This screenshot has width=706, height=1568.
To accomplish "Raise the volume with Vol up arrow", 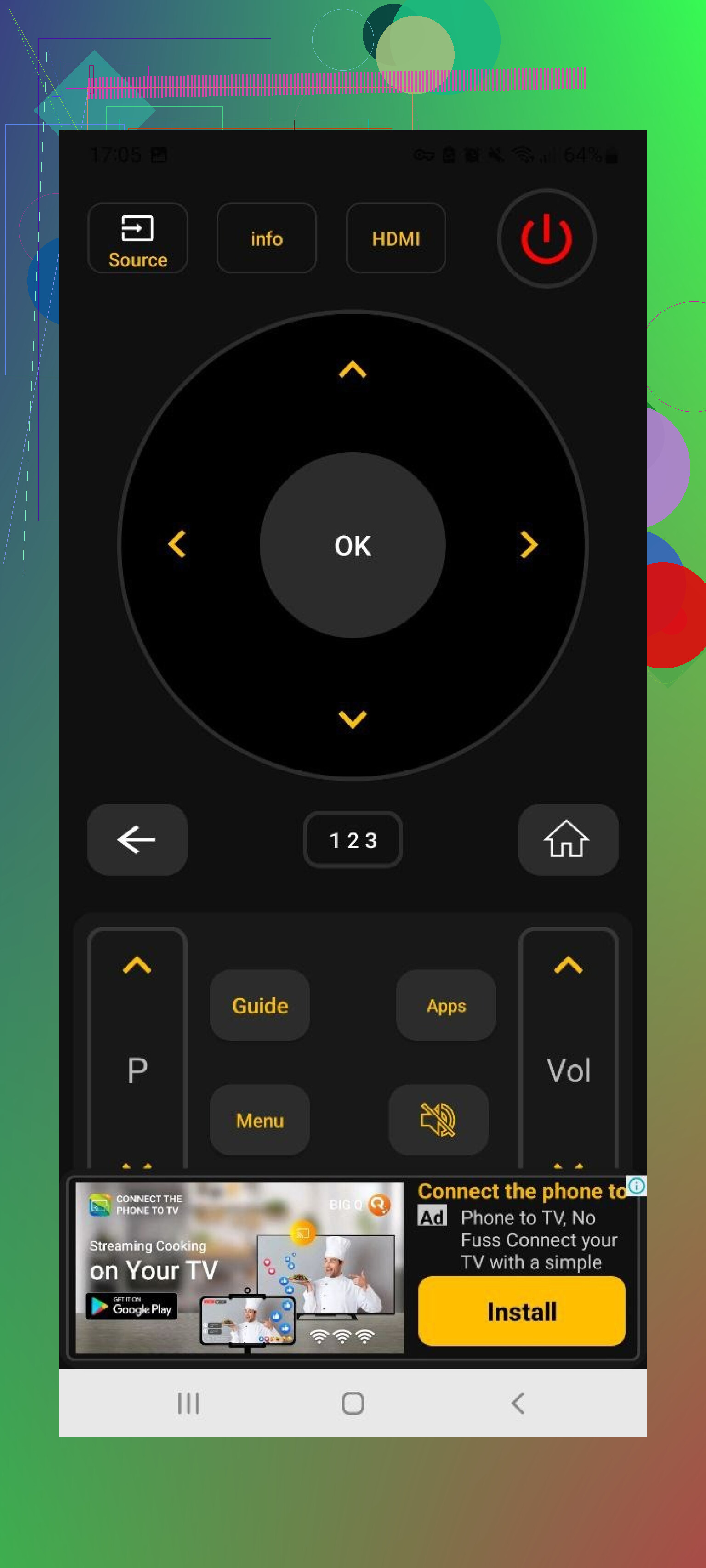I will pyautogui.click(x=568, y=965).
